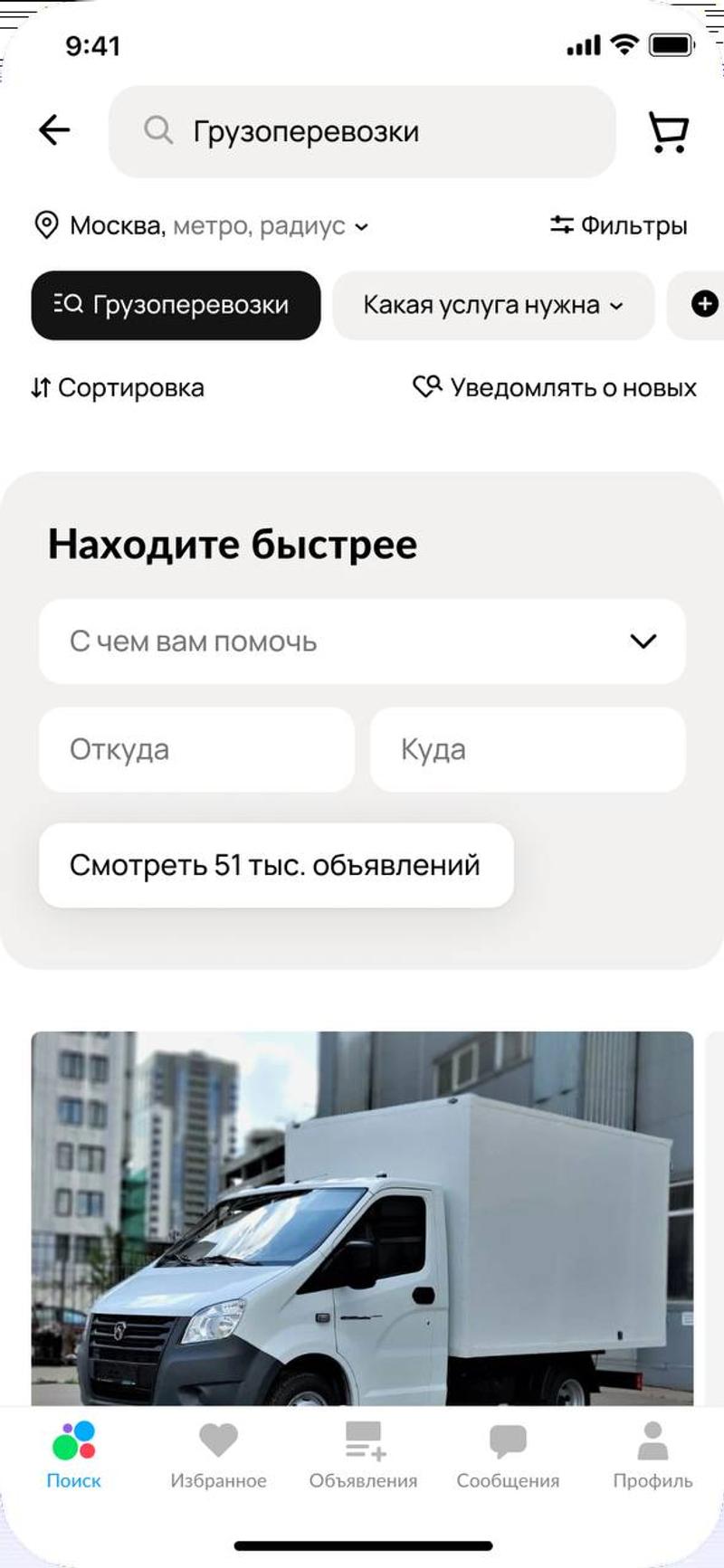Open the shopping cart
This screenshot has width=724, height=1568.
point(669,132)
